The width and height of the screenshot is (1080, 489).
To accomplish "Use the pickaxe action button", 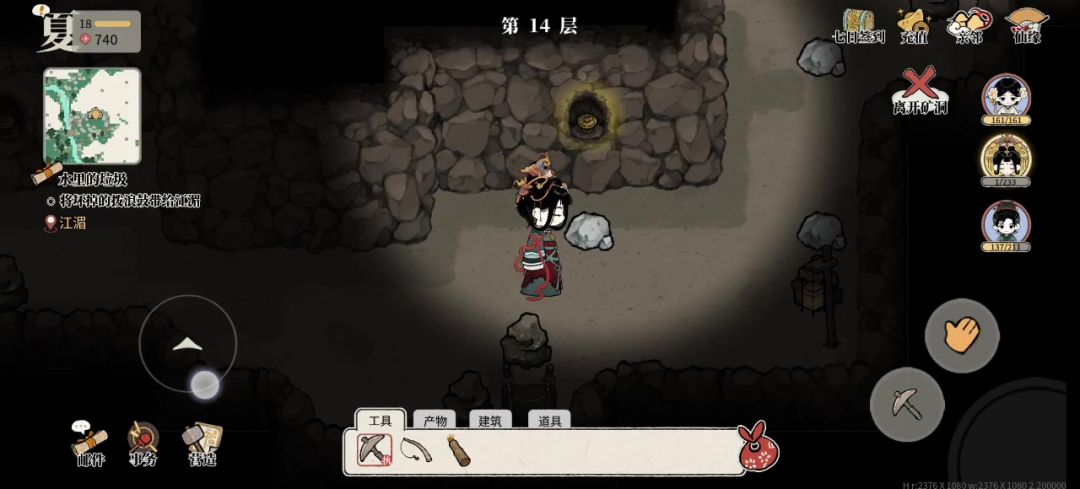I will click(907, 403).
